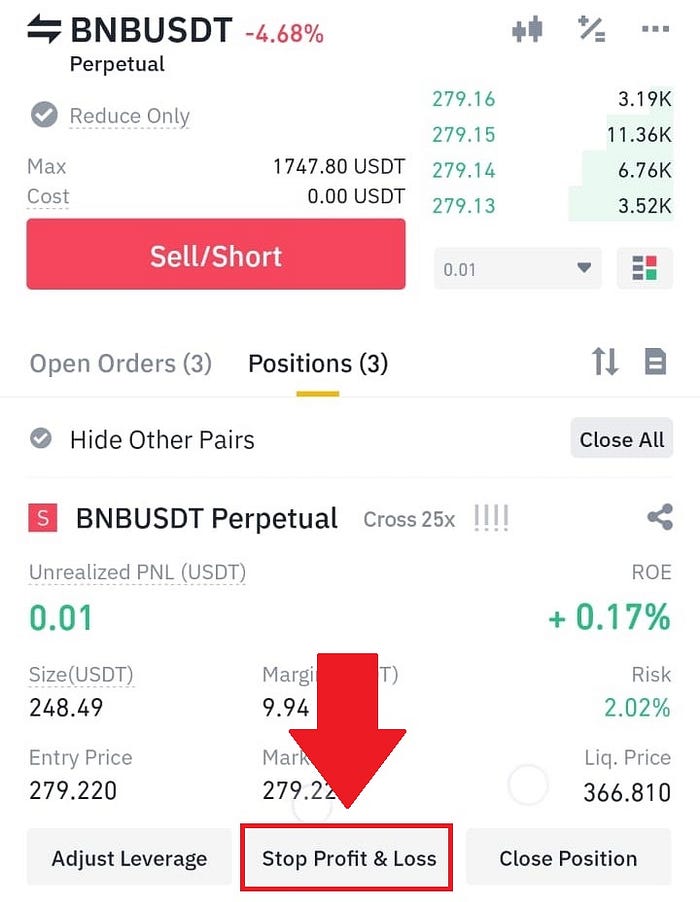
Task: Tap the Sell/Short button
Action: tap(216, 255)
